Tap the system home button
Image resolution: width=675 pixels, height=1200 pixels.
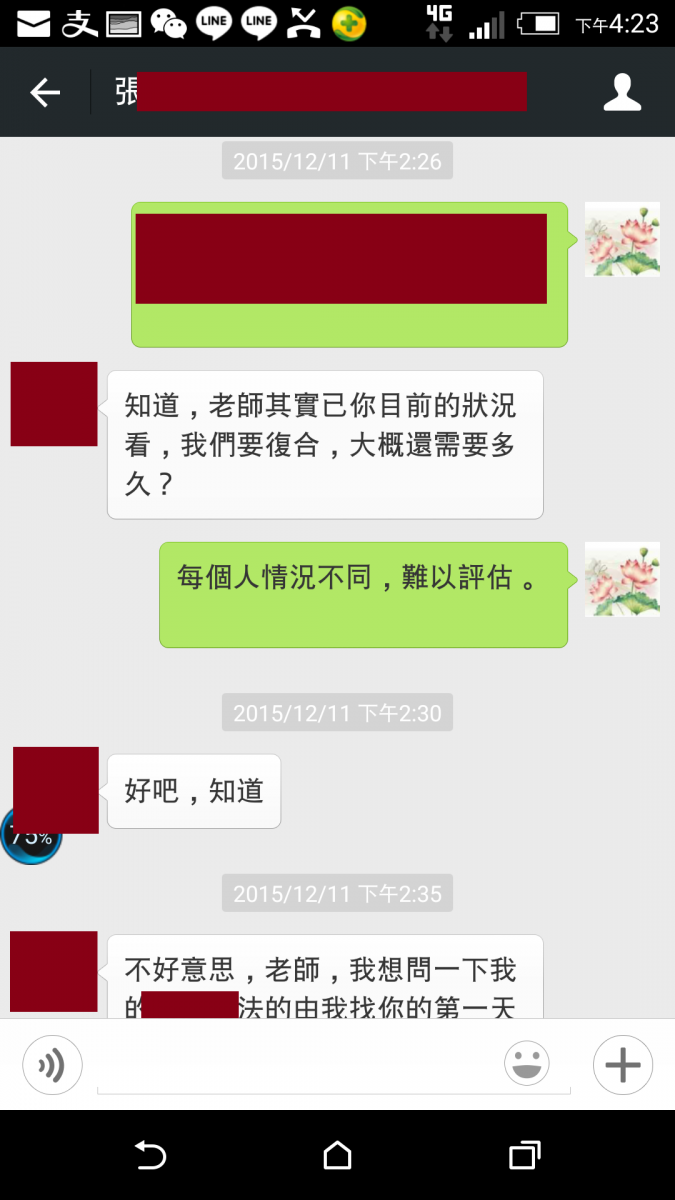pyautogui.click(x=337, y=1155)
